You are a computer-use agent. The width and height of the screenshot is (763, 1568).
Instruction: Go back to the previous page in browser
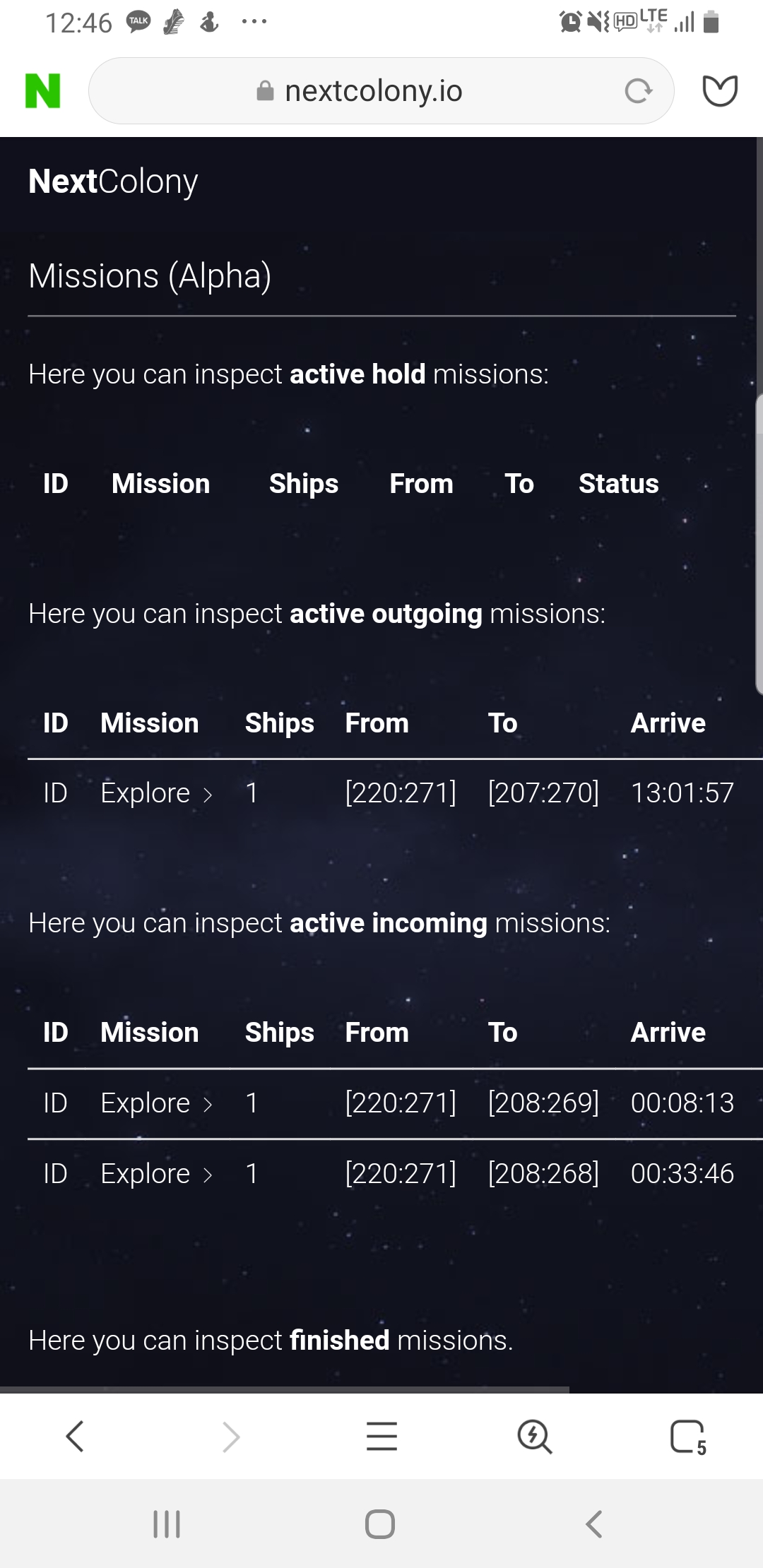75,1436
